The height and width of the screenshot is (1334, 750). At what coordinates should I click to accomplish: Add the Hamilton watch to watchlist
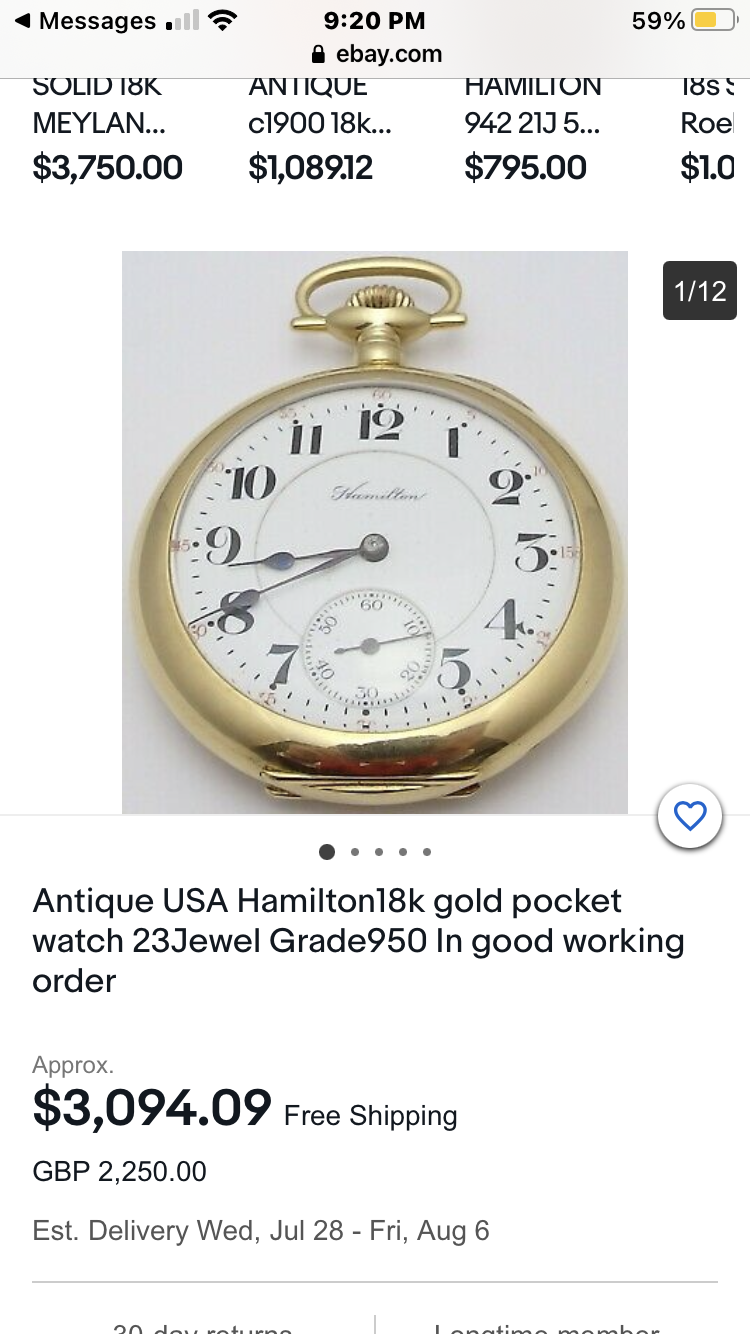(691, 817)
